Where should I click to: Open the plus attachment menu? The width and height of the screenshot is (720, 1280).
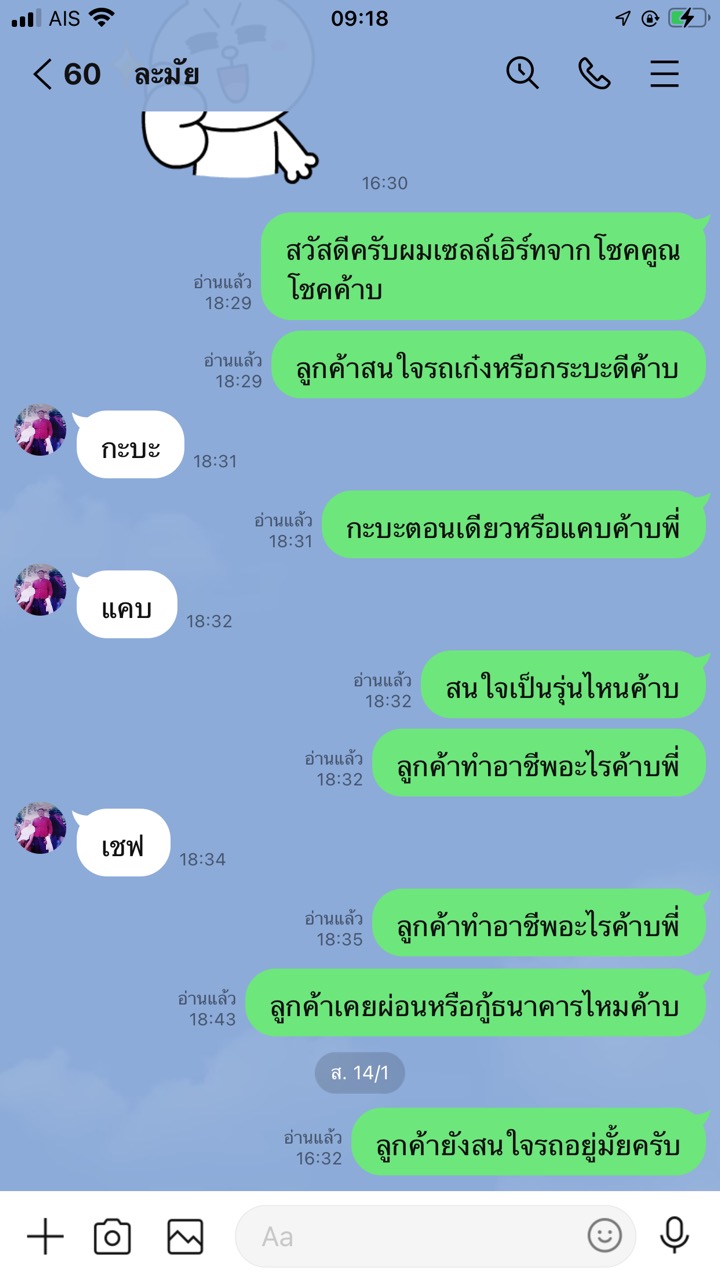45,1236
